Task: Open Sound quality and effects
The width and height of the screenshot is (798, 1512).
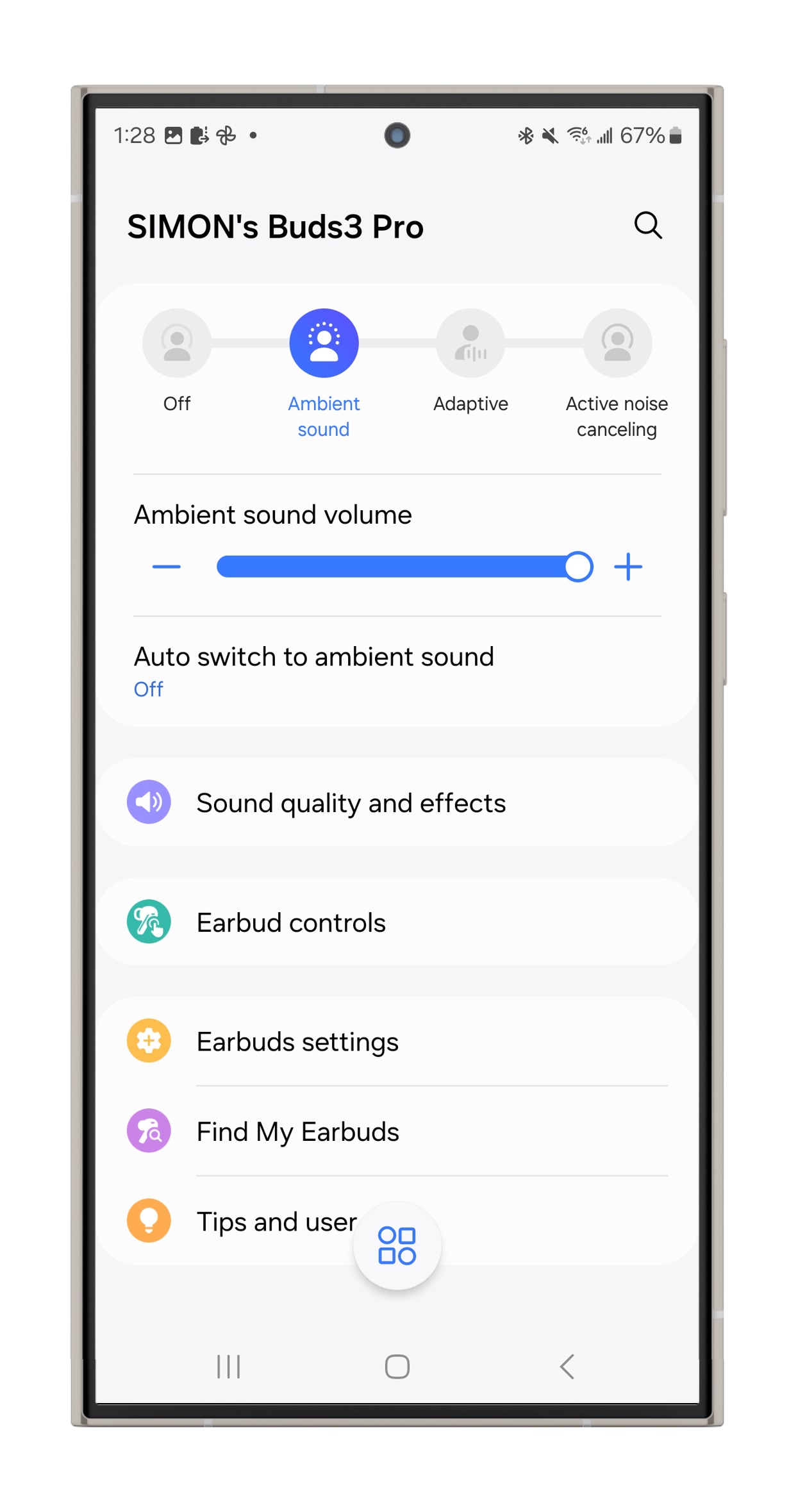Action: [x=397, y=802]
